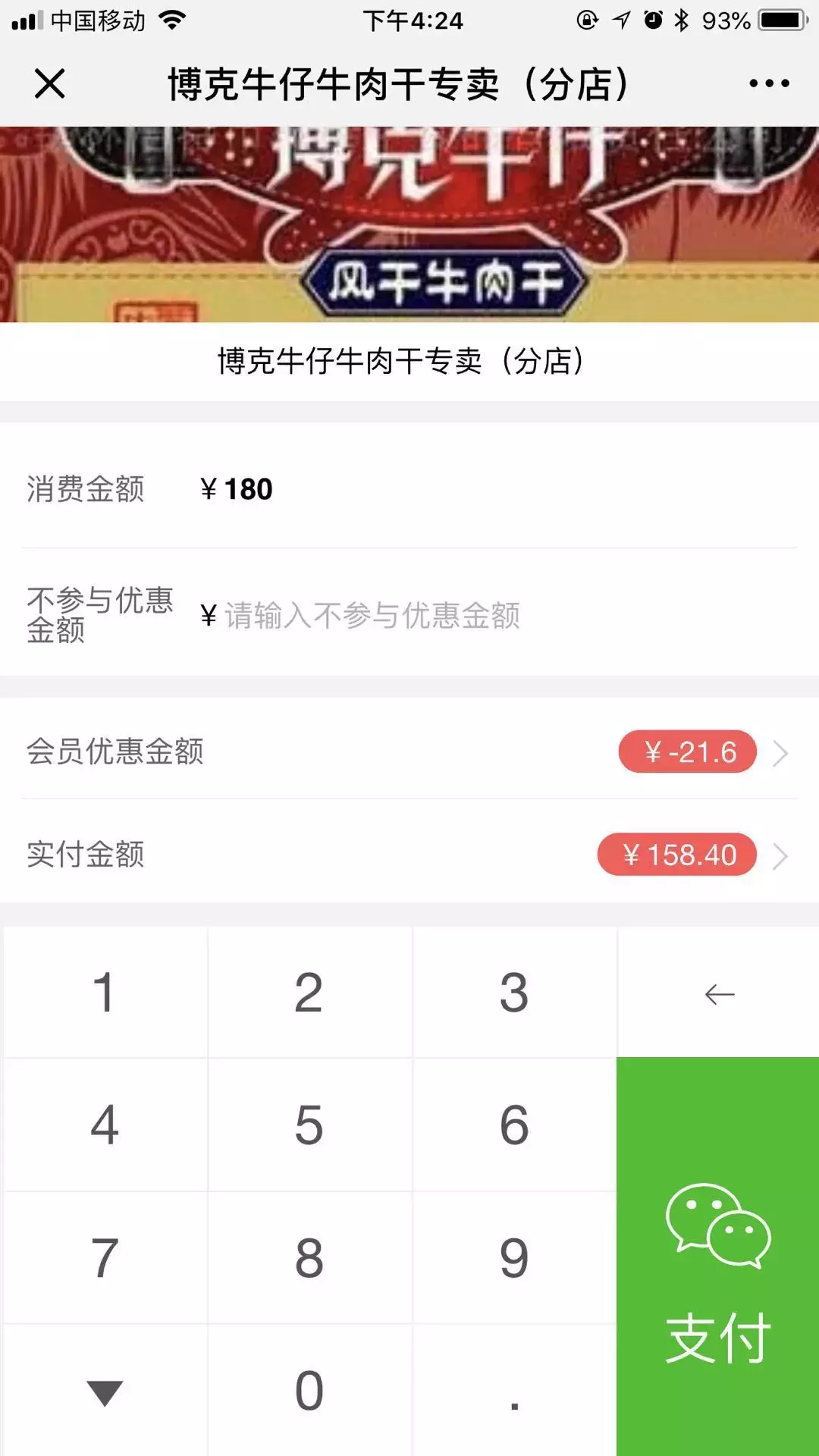819x1456 pixels.
Task: Select the 6 key
Action: (x=514, y=1125)
